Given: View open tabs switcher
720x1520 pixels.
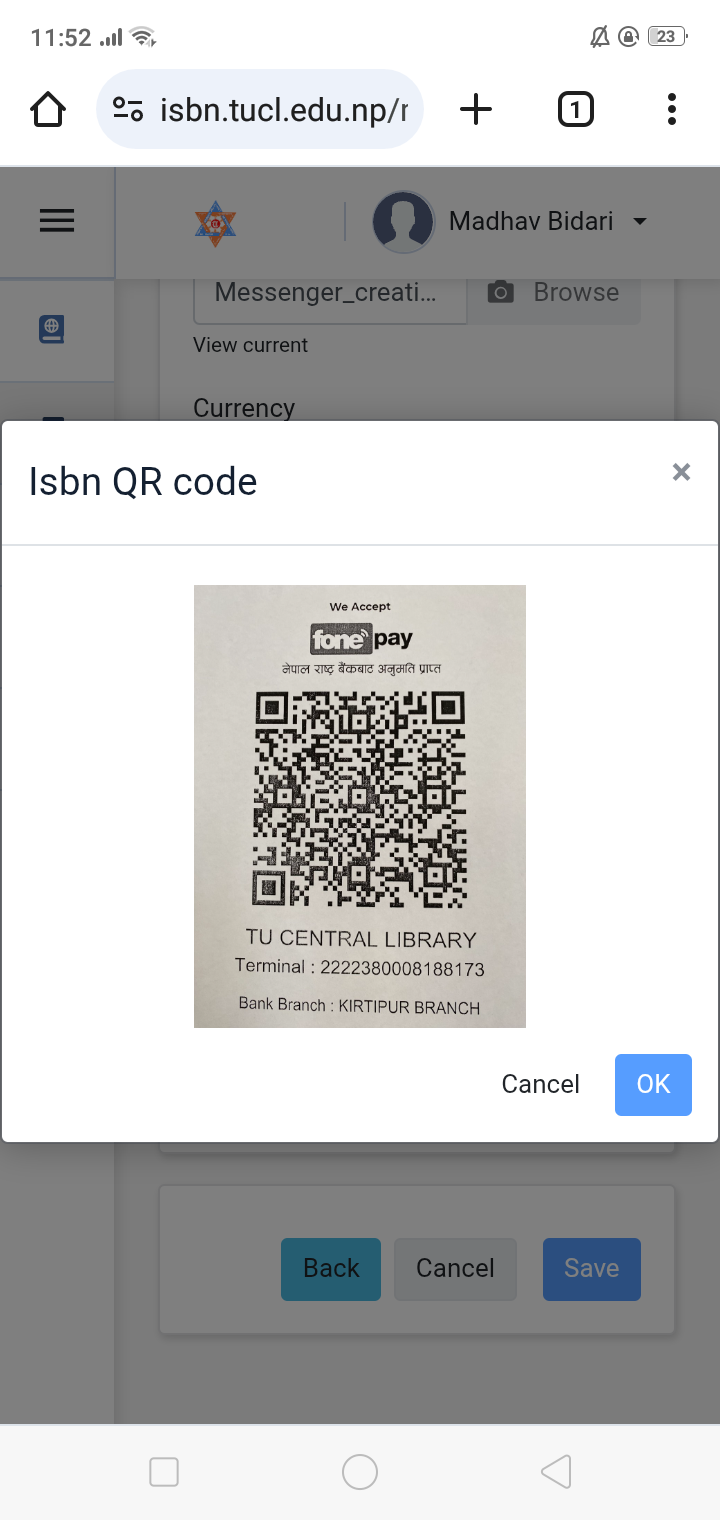Looking at the screenshot, I should (575, 109).
